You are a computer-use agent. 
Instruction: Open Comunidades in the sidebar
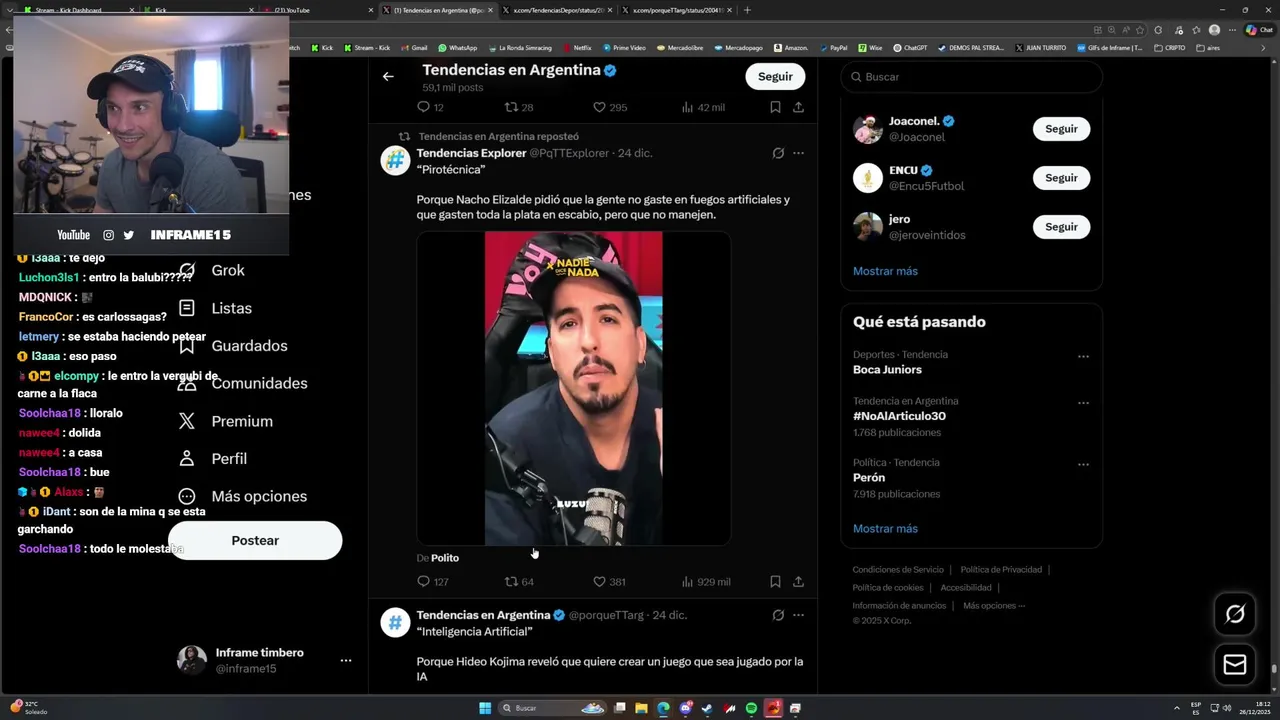[259, 383]
